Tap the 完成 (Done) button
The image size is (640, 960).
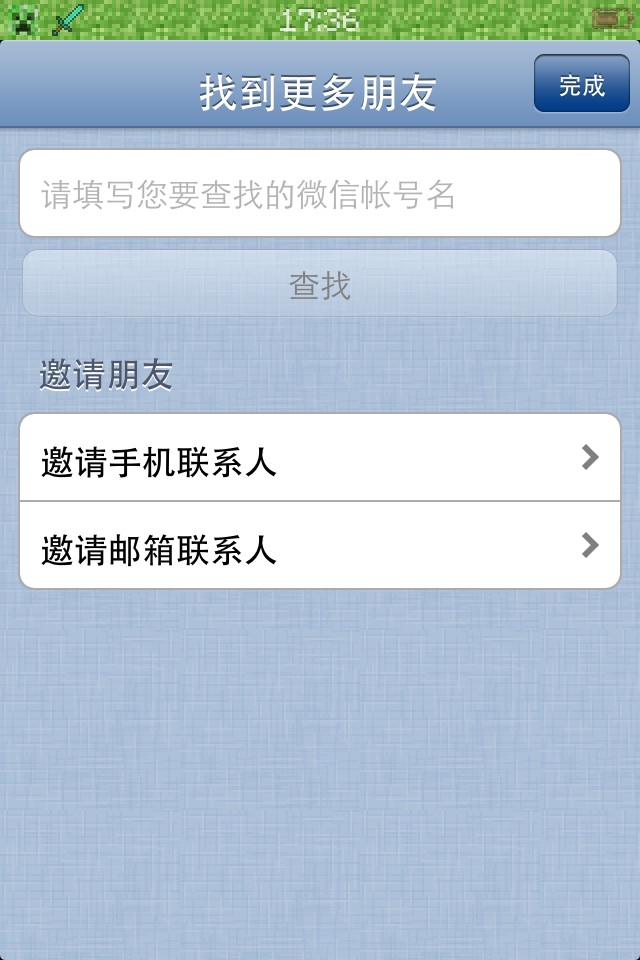pos(581,84)
